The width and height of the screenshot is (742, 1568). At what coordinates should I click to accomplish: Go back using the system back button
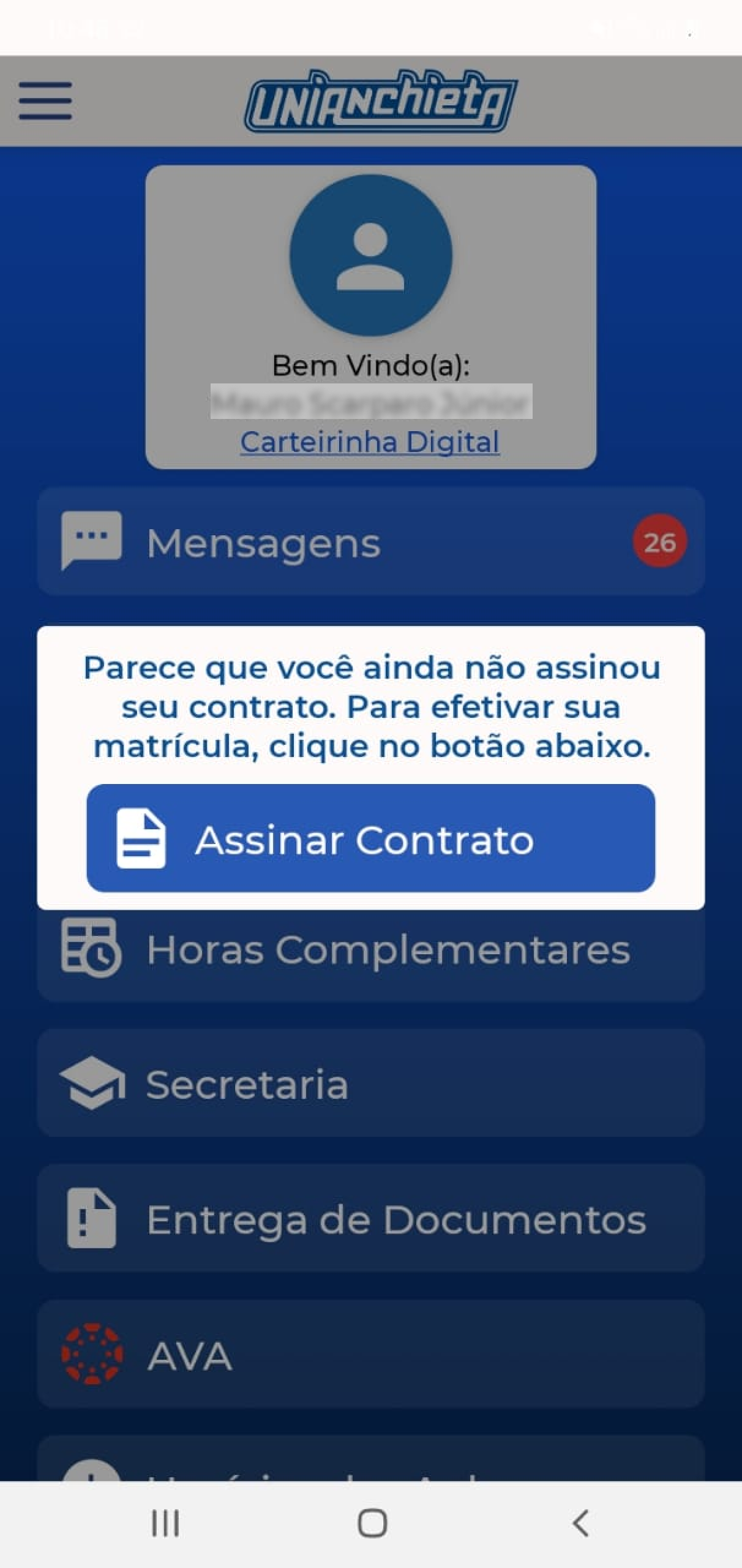pos(580,1523)
